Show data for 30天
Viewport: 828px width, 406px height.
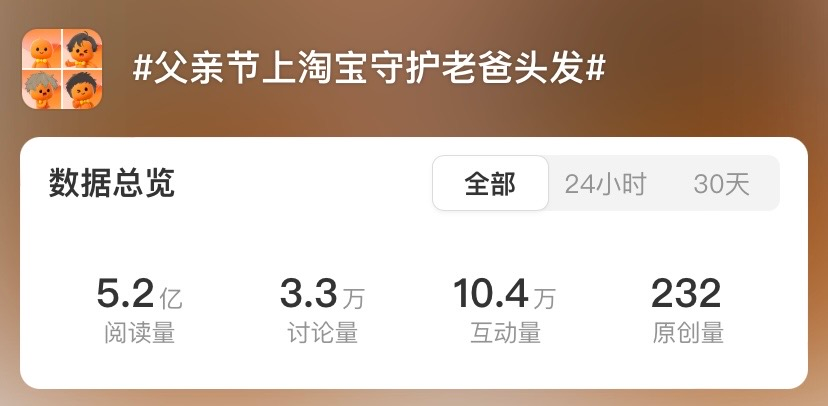point(721,184)
